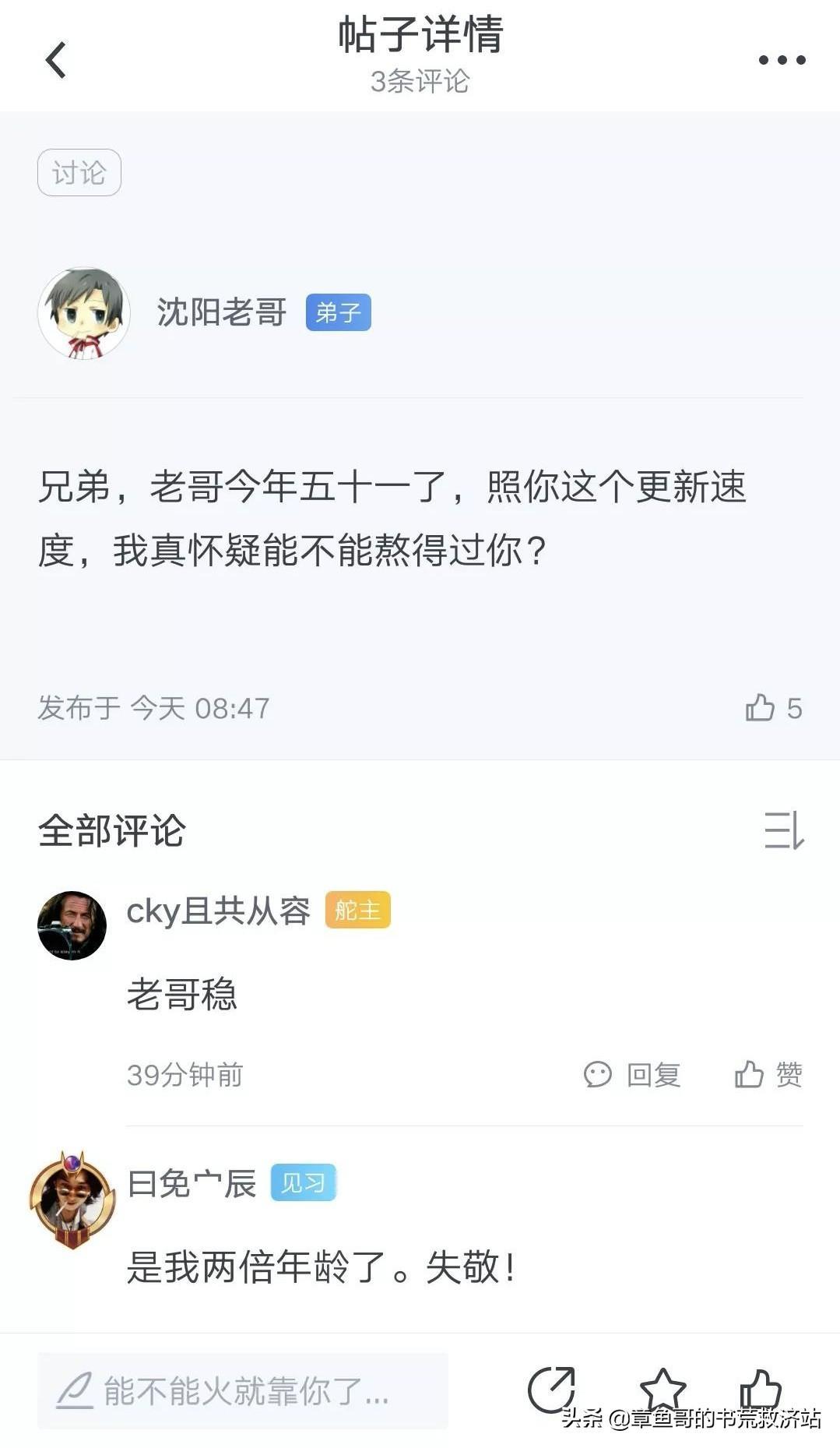Share this post

tap(551, 1390)
